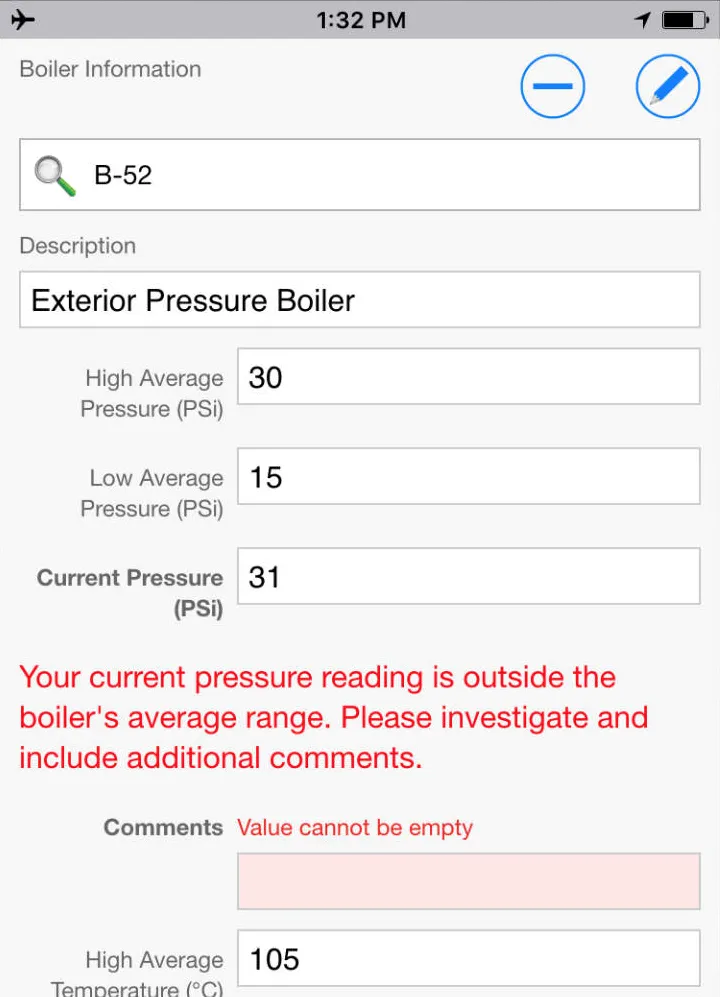Select the B-52 boiler ID field
Screen dimensions: 720x997
(x=360, y=174)
